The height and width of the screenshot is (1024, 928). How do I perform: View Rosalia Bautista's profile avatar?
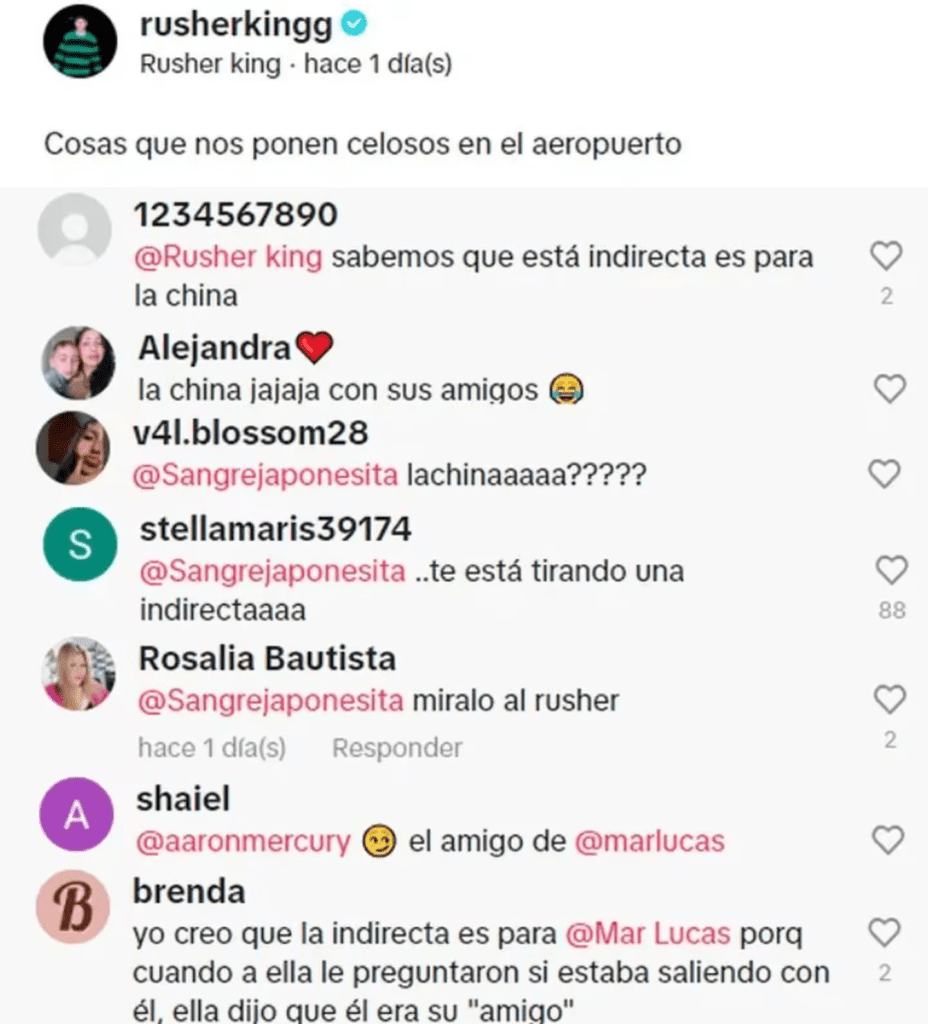click(x=78, y=673)
